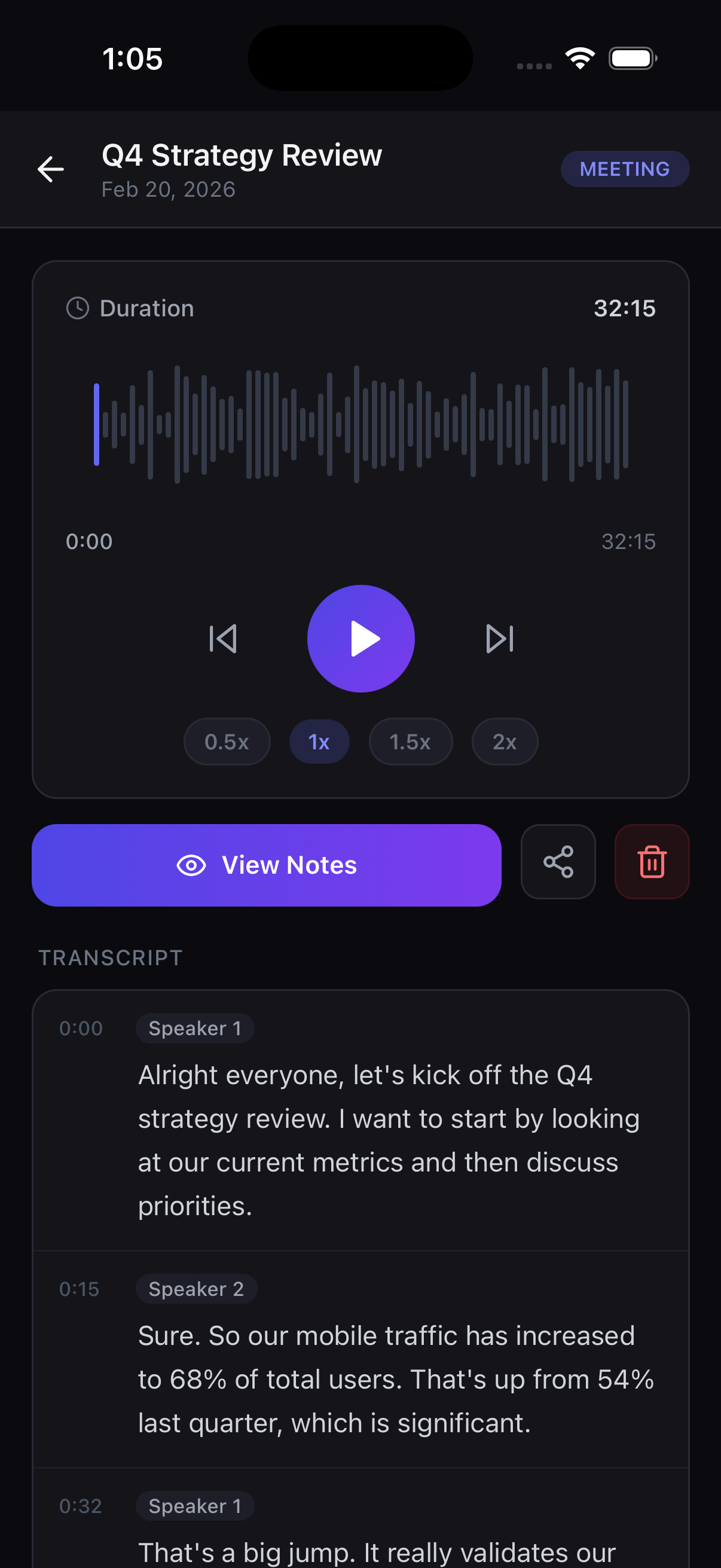Keep 1x speed selected
This screenshot has width=721, height=1568.
[x=319, y=742]
